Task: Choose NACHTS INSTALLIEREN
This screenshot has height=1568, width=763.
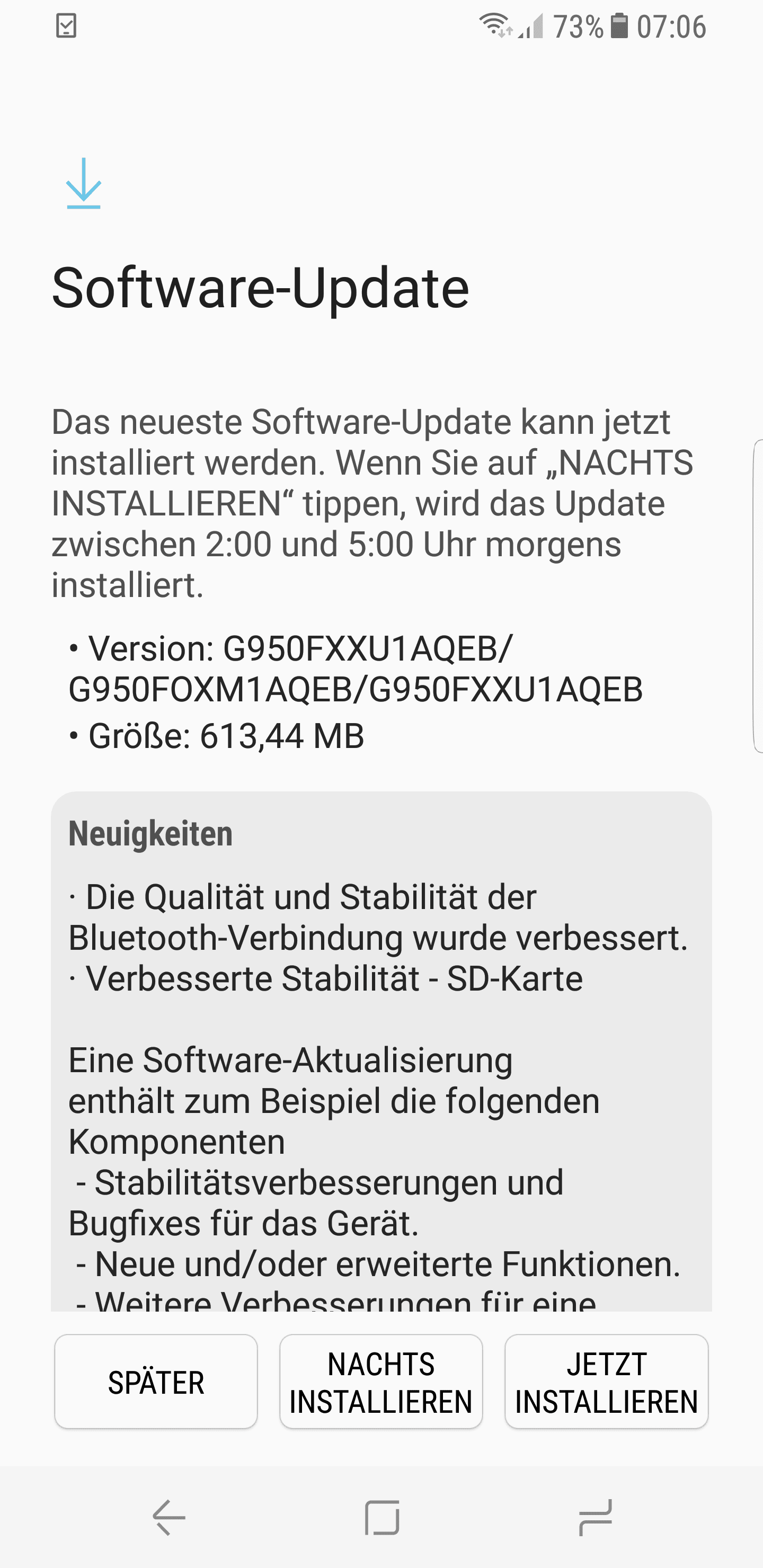Action: tap(381, 1382)
